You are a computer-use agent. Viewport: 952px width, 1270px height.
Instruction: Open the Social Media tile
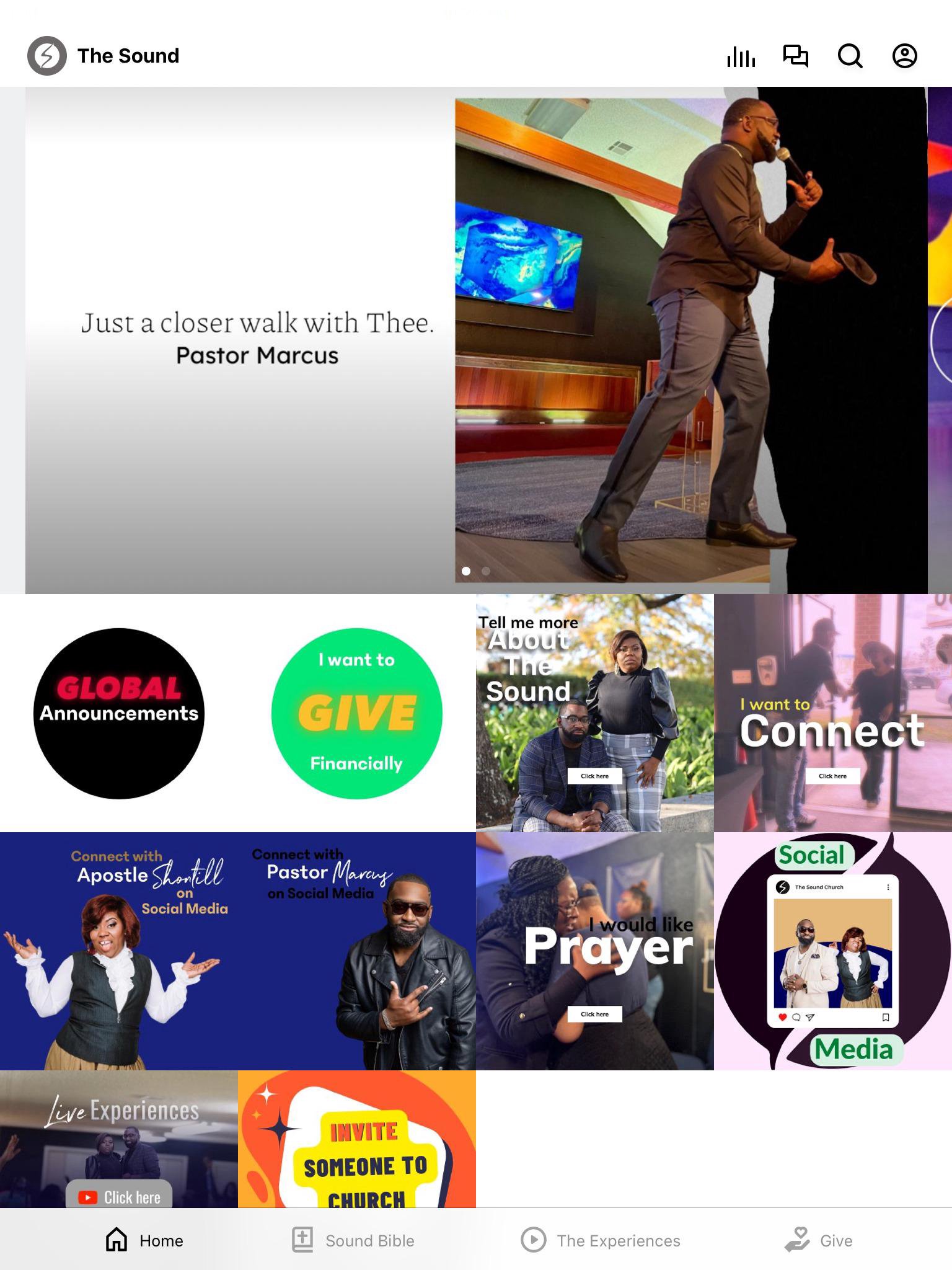click(832, 951)
